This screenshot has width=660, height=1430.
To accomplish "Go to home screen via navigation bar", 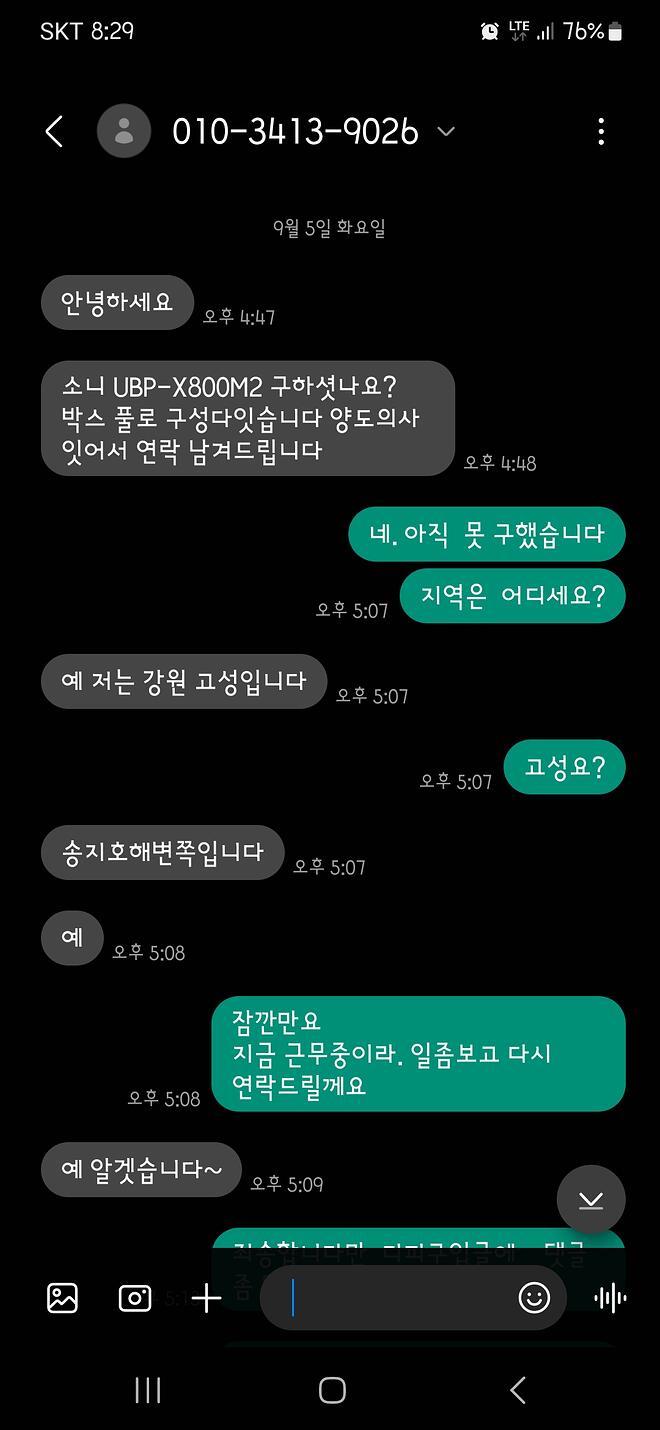I will pos(332,1389).
